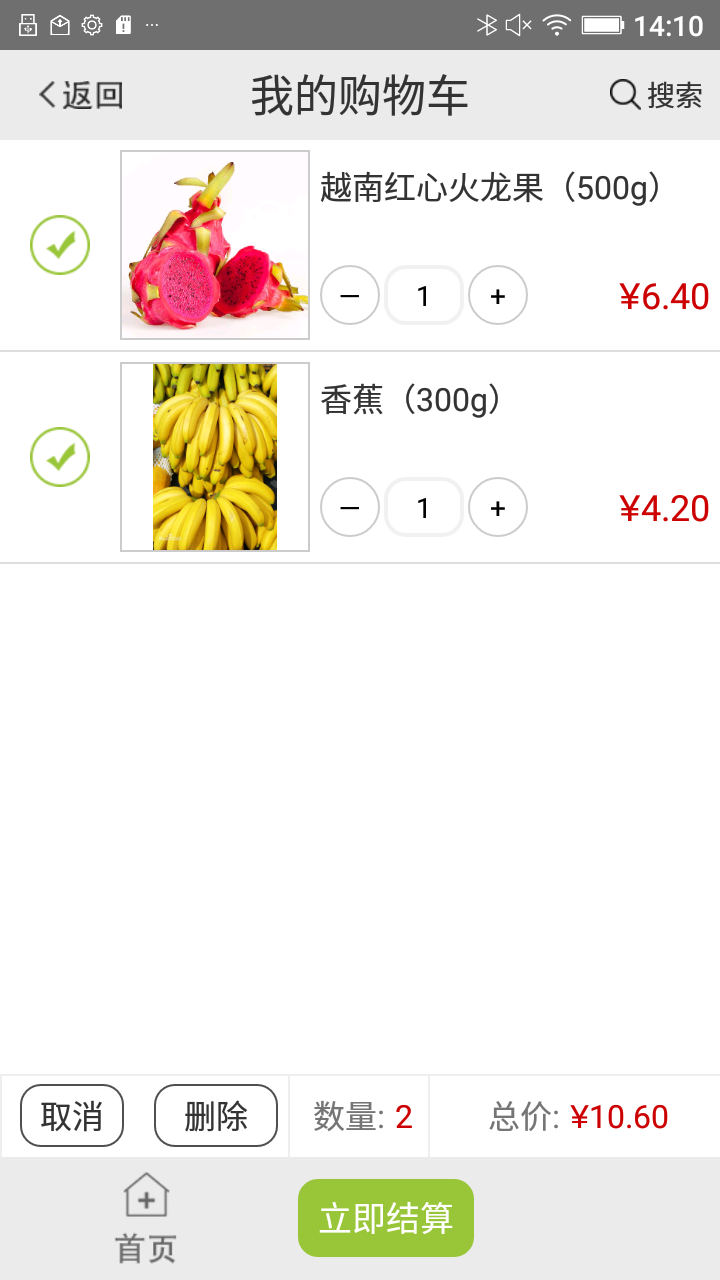The width and height of the screenshot is (720, 1280).
Task: Edit the quantity field for 越南红心火龙果
Action: (x=424, y=296)
